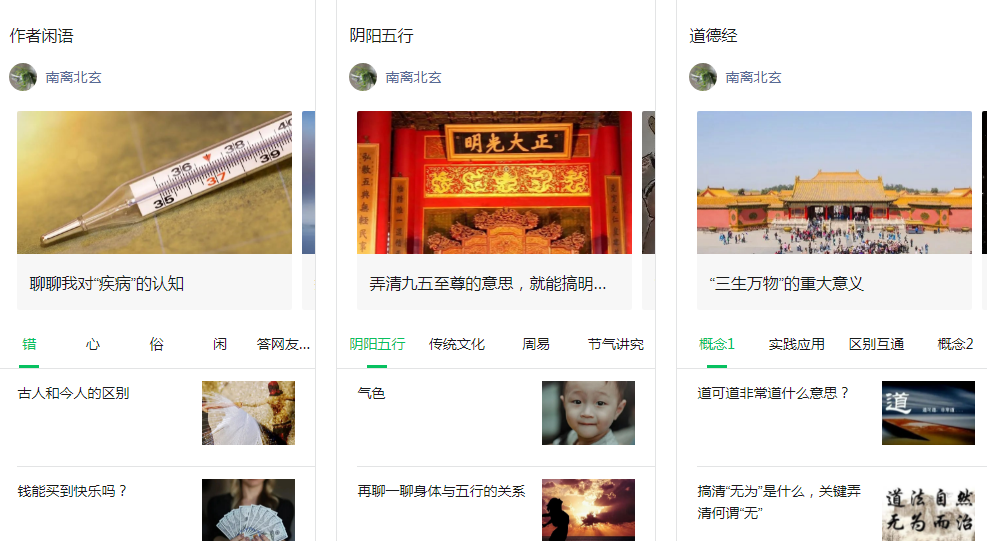Read the article 气色
Screen dimensions: 987x541
point(372,394)
